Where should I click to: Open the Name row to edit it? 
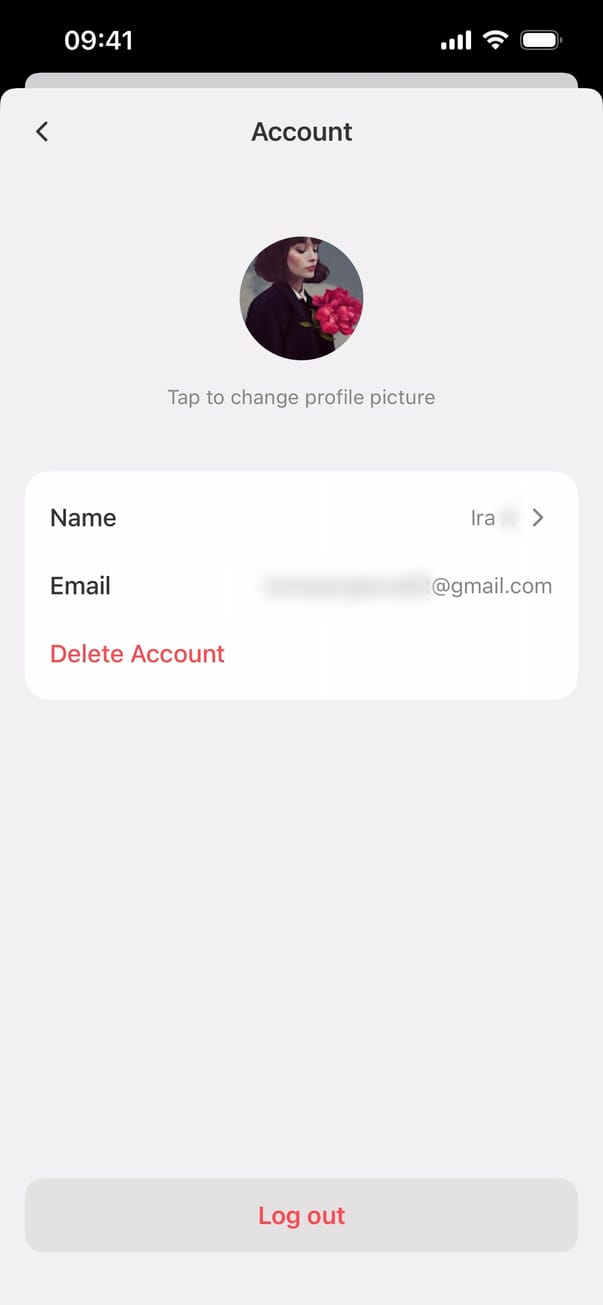point(300,518)
